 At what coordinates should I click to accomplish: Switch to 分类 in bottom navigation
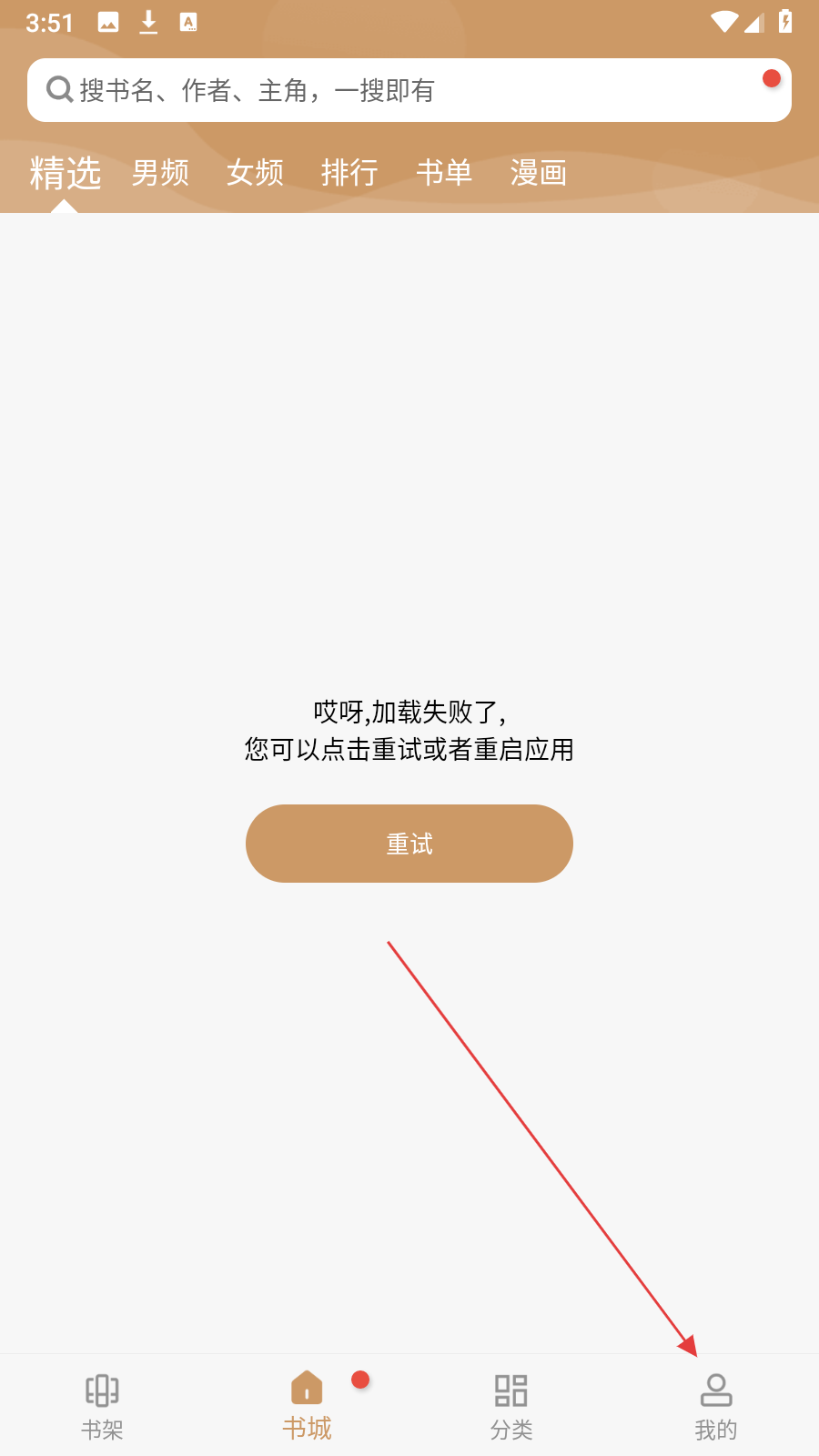point(511,1406)
